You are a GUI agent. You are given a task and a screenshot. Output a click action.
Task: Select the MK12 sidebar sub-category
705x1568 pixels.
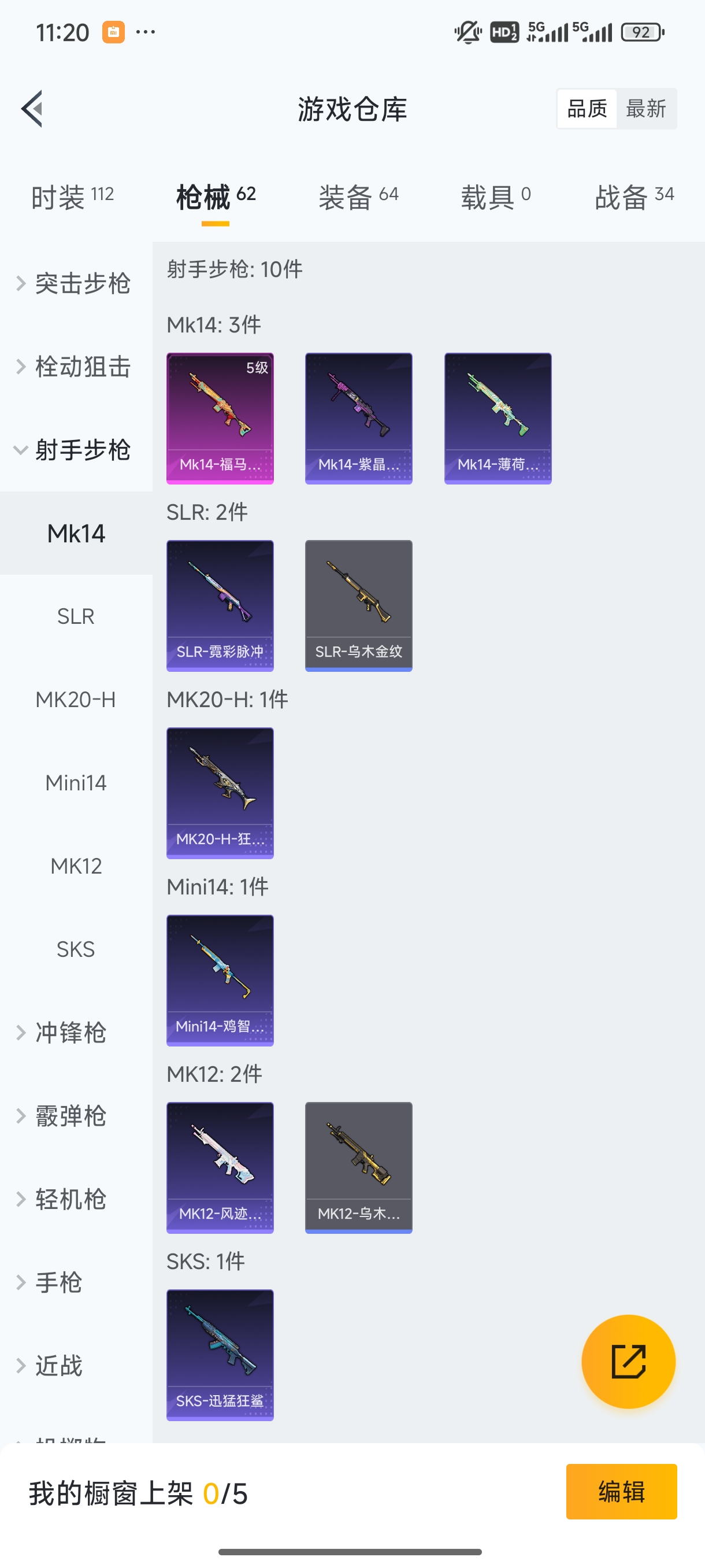[76, 866]
